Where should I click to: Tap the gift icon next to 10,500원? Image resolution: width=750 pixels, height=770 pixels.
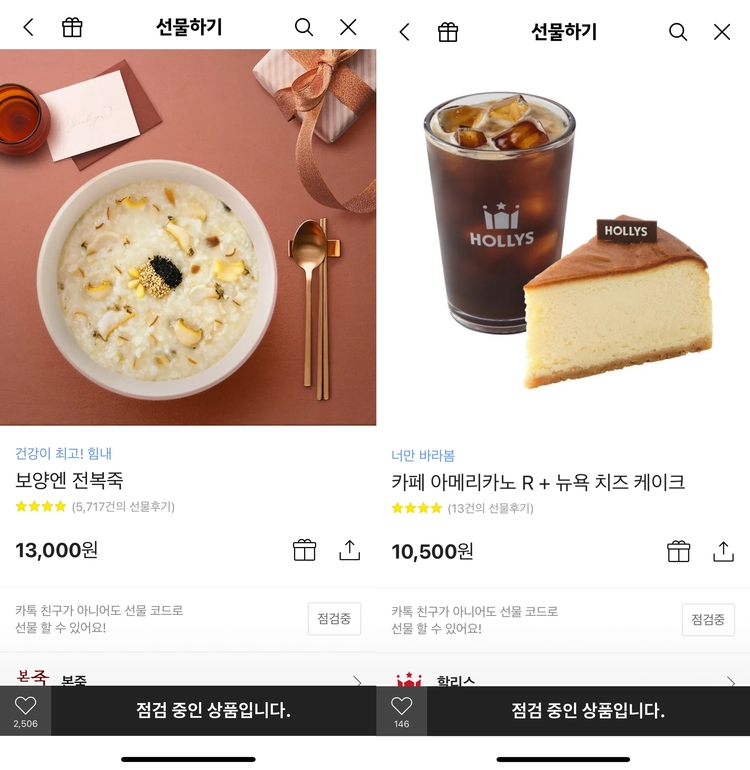[x=678, y=552]
